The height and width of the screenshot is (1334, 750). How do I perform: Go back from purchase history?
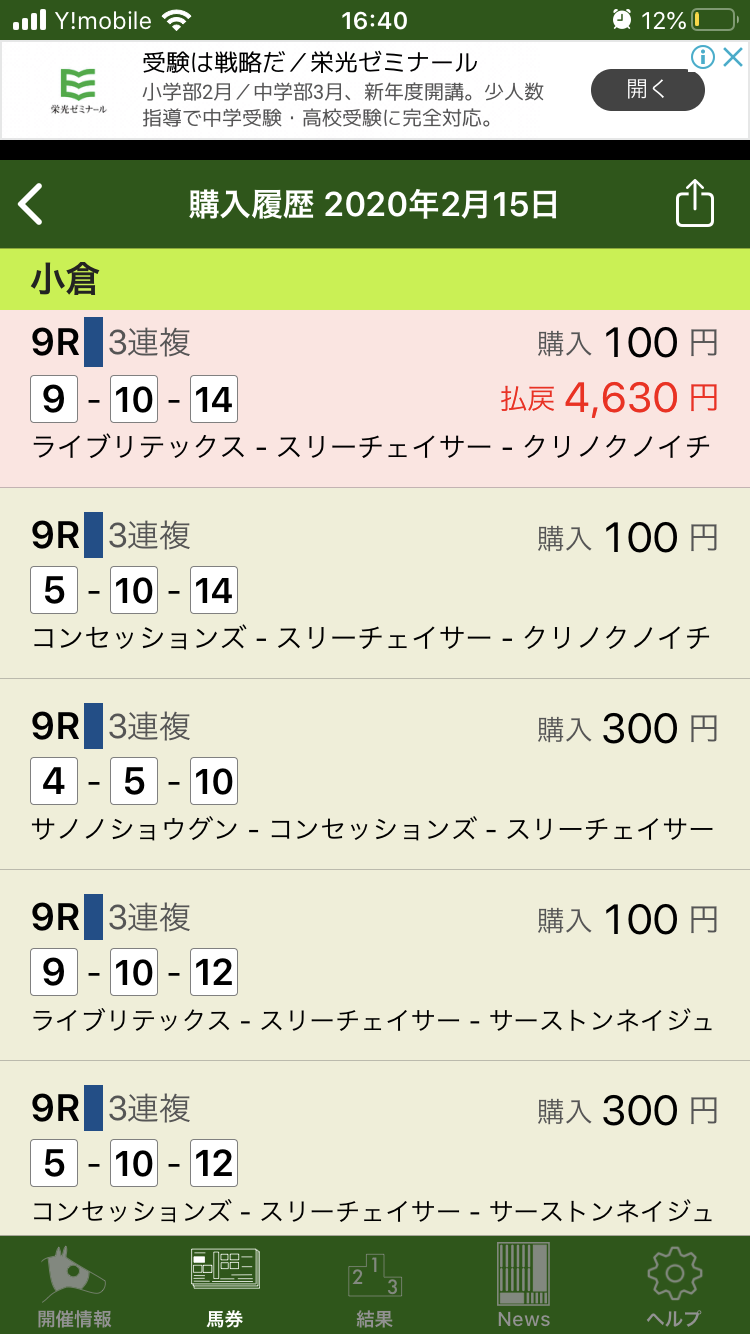(32, 205)
